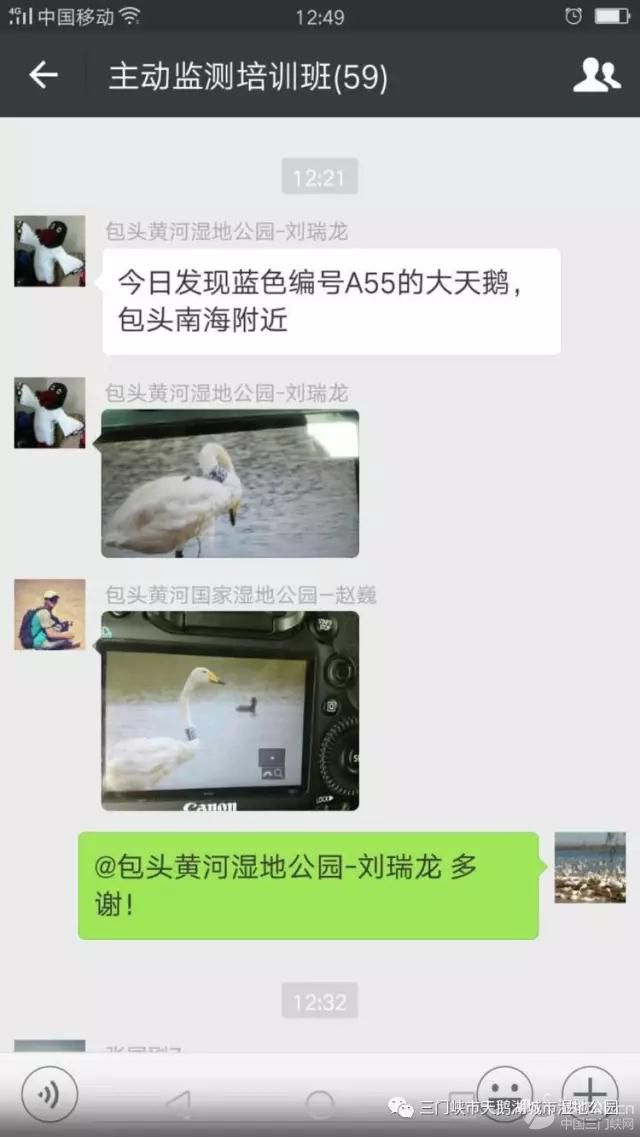Open own avatar beside the green message
Screen dimensions: 640x1137
589,867
